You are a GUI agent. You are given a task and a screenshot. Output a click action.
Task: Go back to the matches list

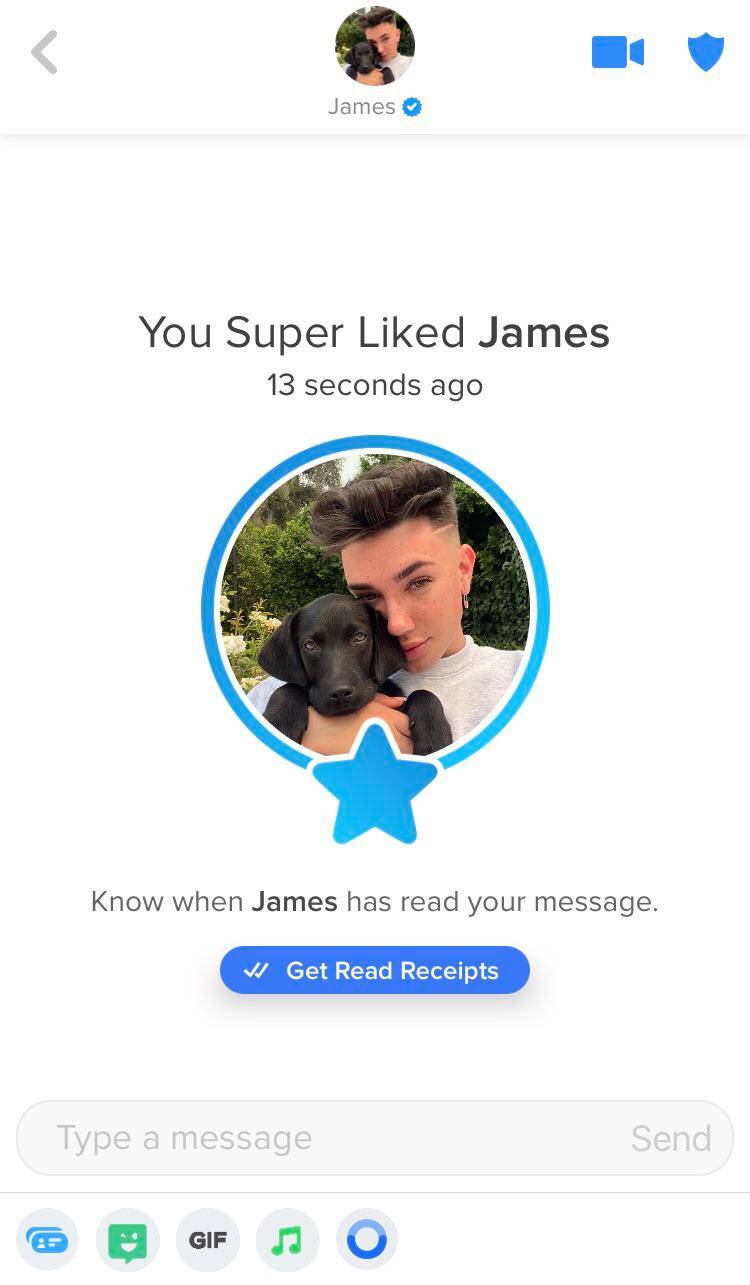(x=44, y=52)
